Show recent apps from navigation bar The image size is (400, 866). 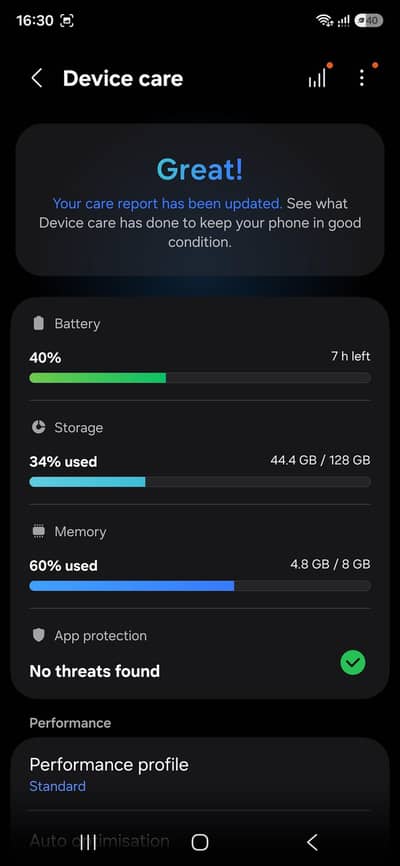tap(88, 842)
